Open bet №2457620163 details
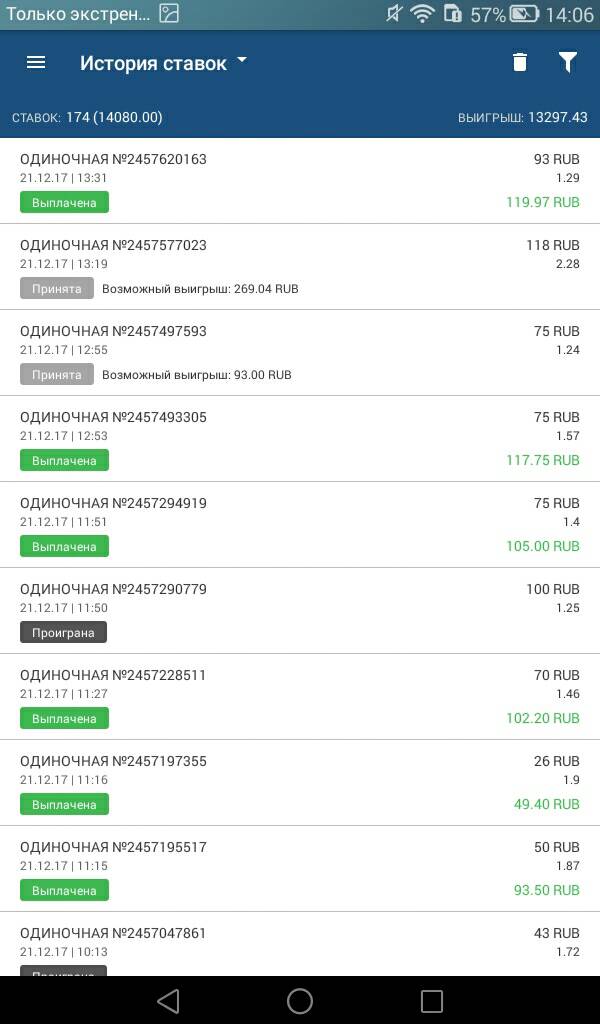Screen dimensions: 600x1024 pyautogui.click(x=300, y=181)
